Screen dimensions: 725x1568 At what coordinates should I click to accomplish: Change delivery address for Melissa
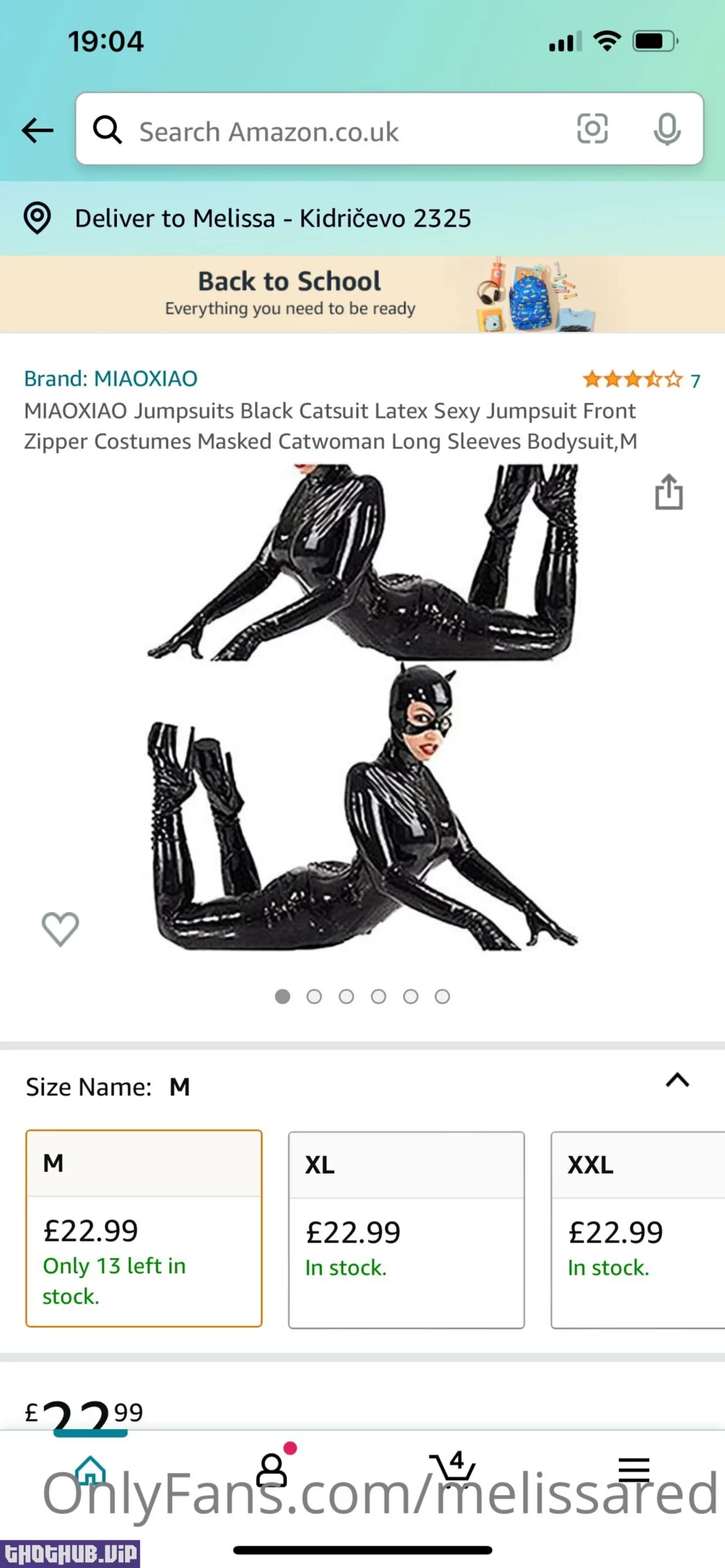point(273,219)
